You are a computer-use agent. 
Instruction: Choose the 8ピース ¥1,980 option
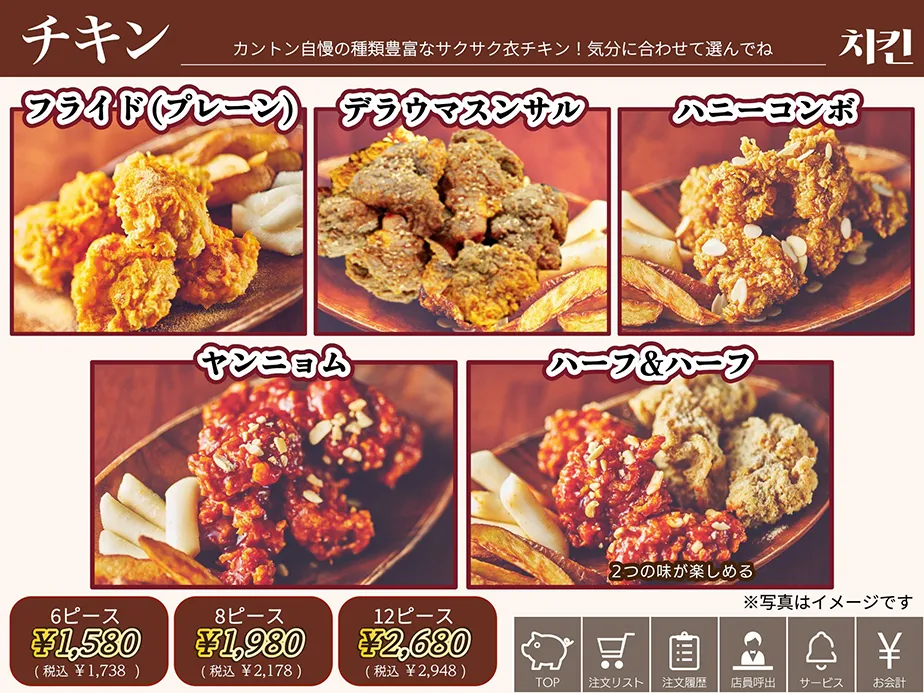[252, 641]
